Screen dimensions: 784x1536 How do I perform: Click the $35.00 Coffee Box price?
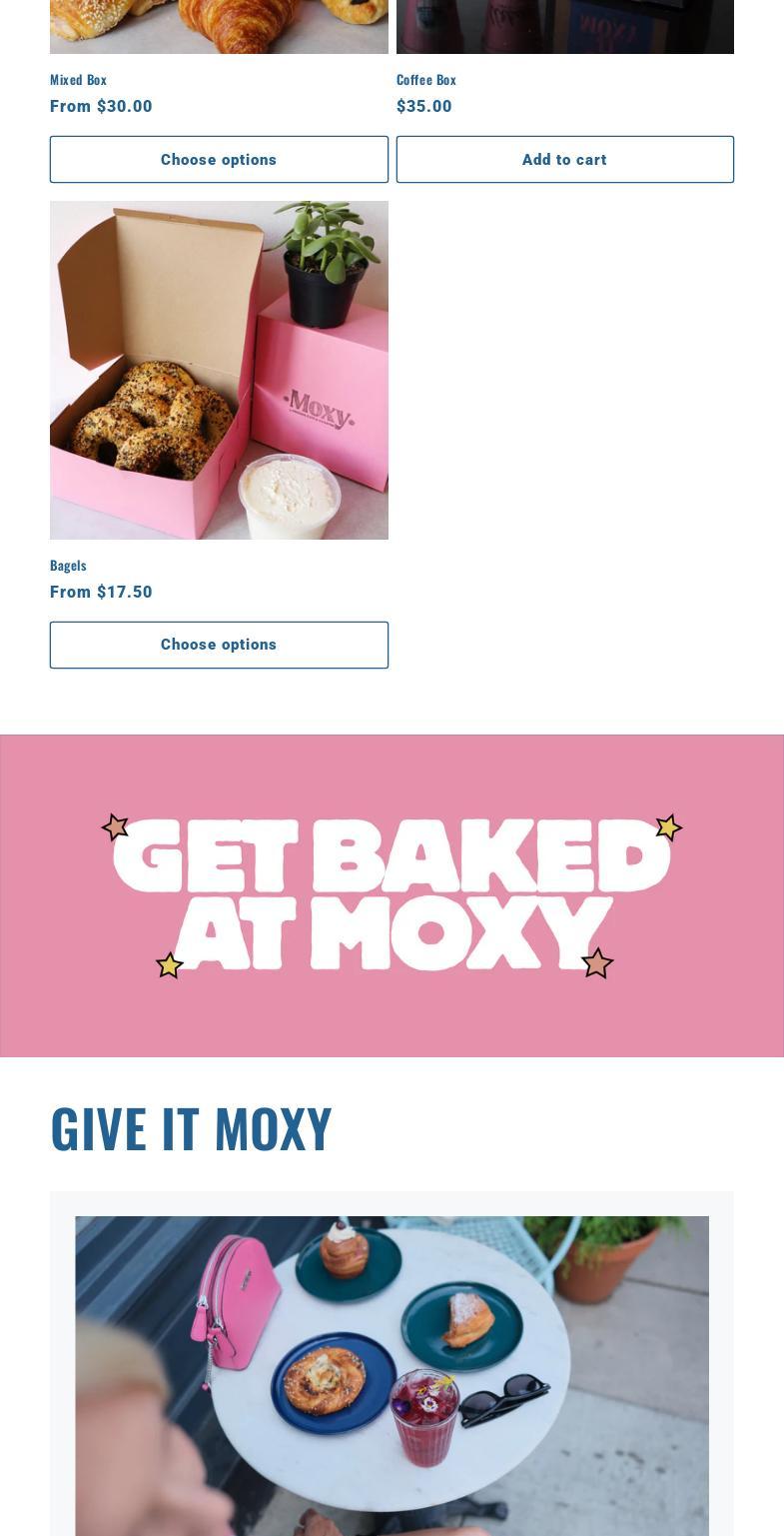coord(424,106)
